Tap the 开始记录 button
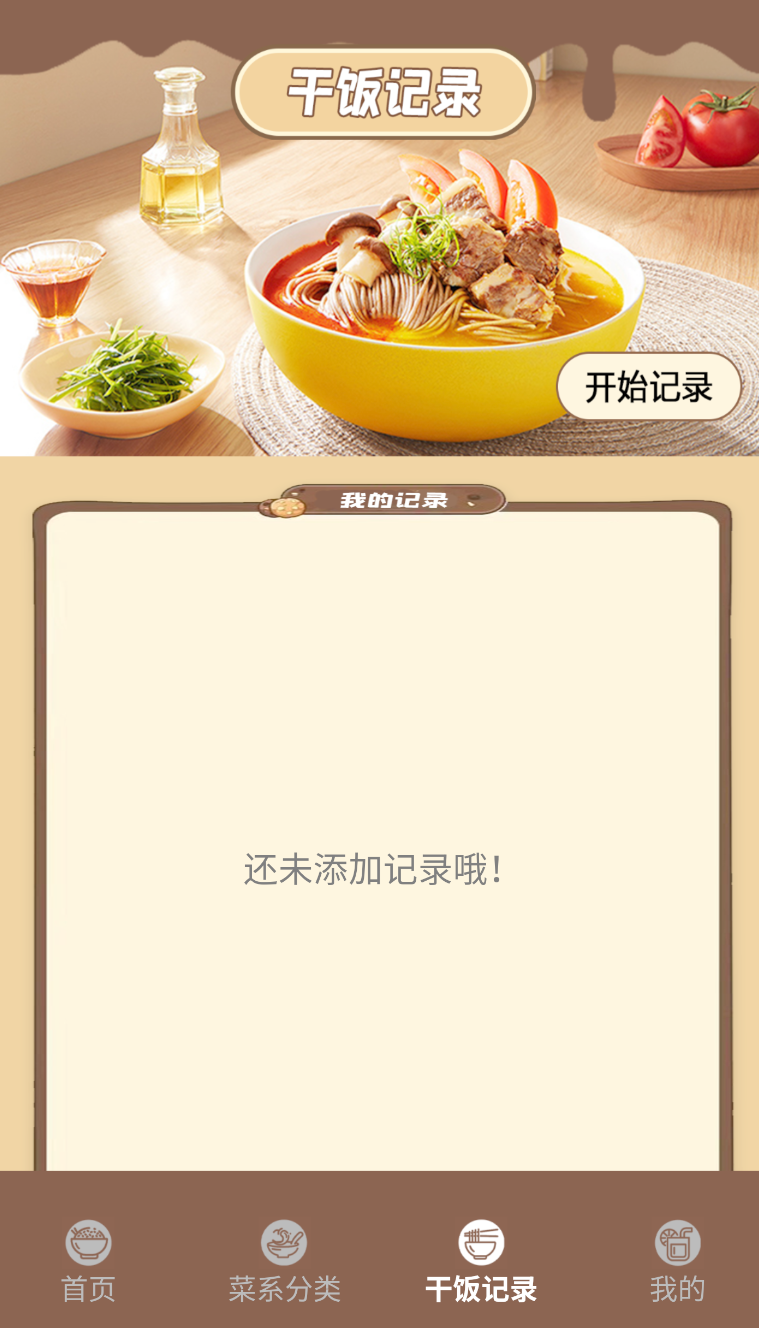759x1328 pixels. pos(648,387)
